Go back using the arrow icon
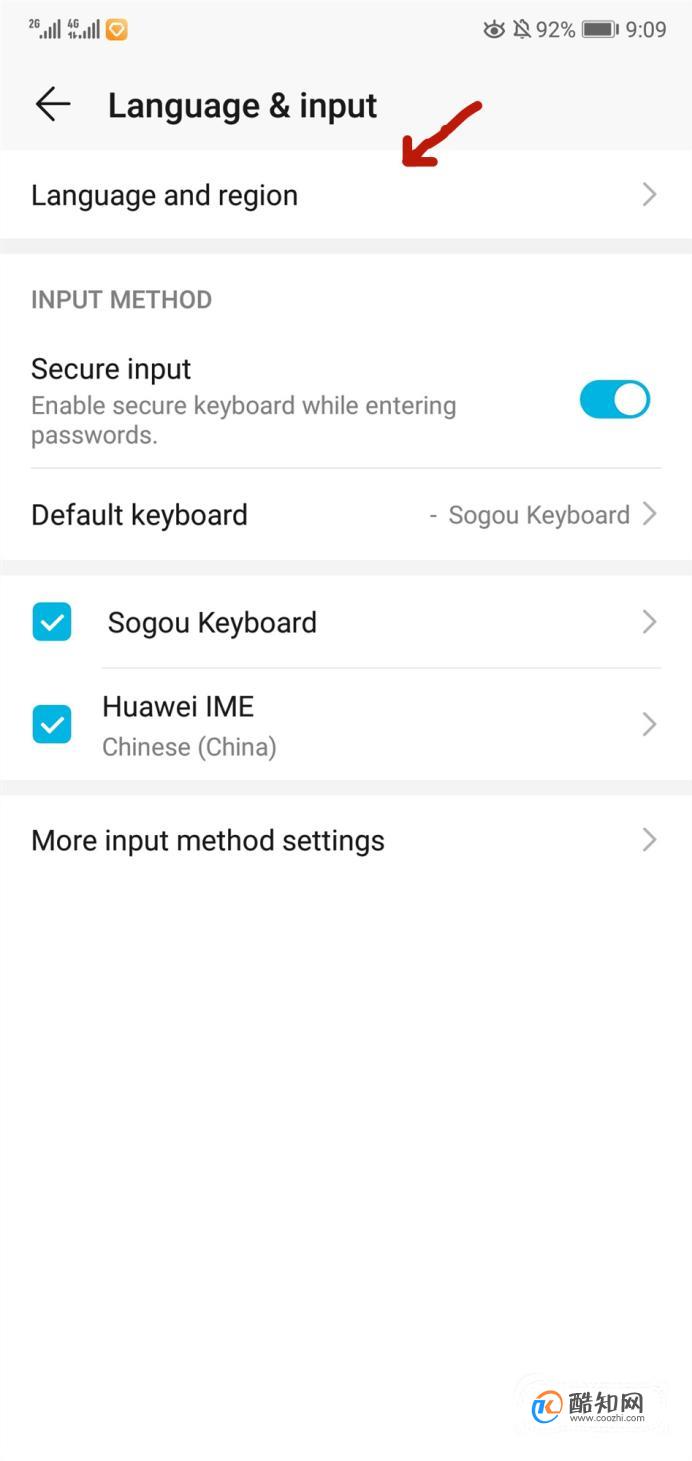Viewport: 692px width, 1461px height. point(52,104)
